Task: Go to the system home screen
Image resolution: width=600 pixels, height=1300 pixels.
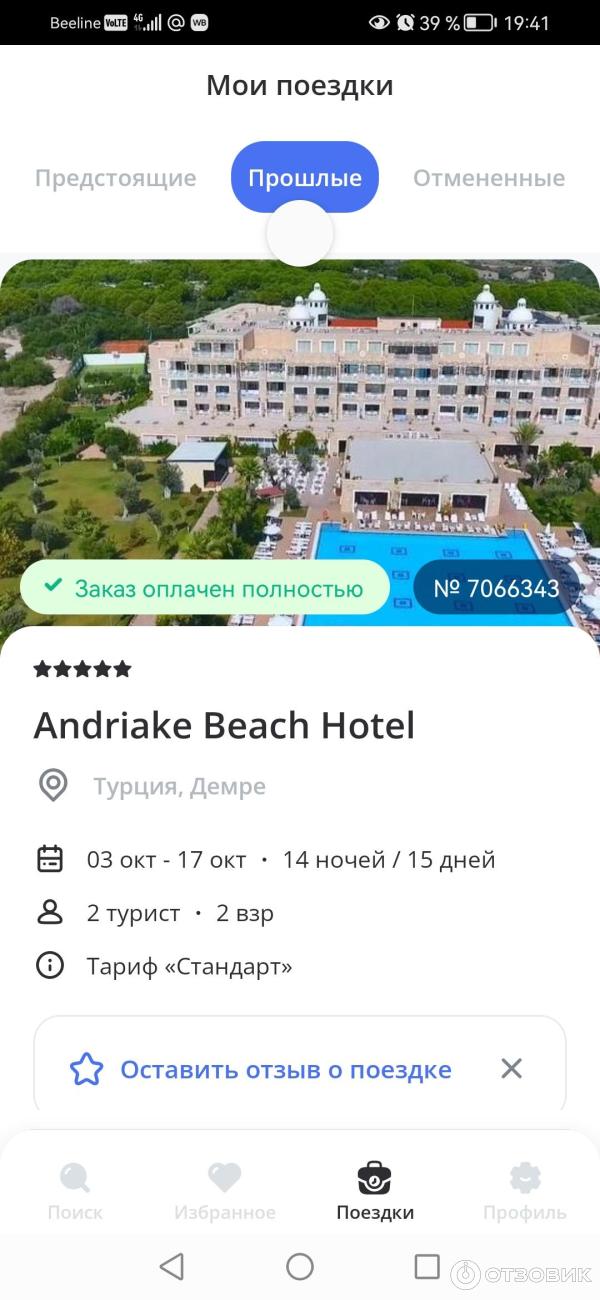Action: pyautogui.click(x=300, y=1267)
